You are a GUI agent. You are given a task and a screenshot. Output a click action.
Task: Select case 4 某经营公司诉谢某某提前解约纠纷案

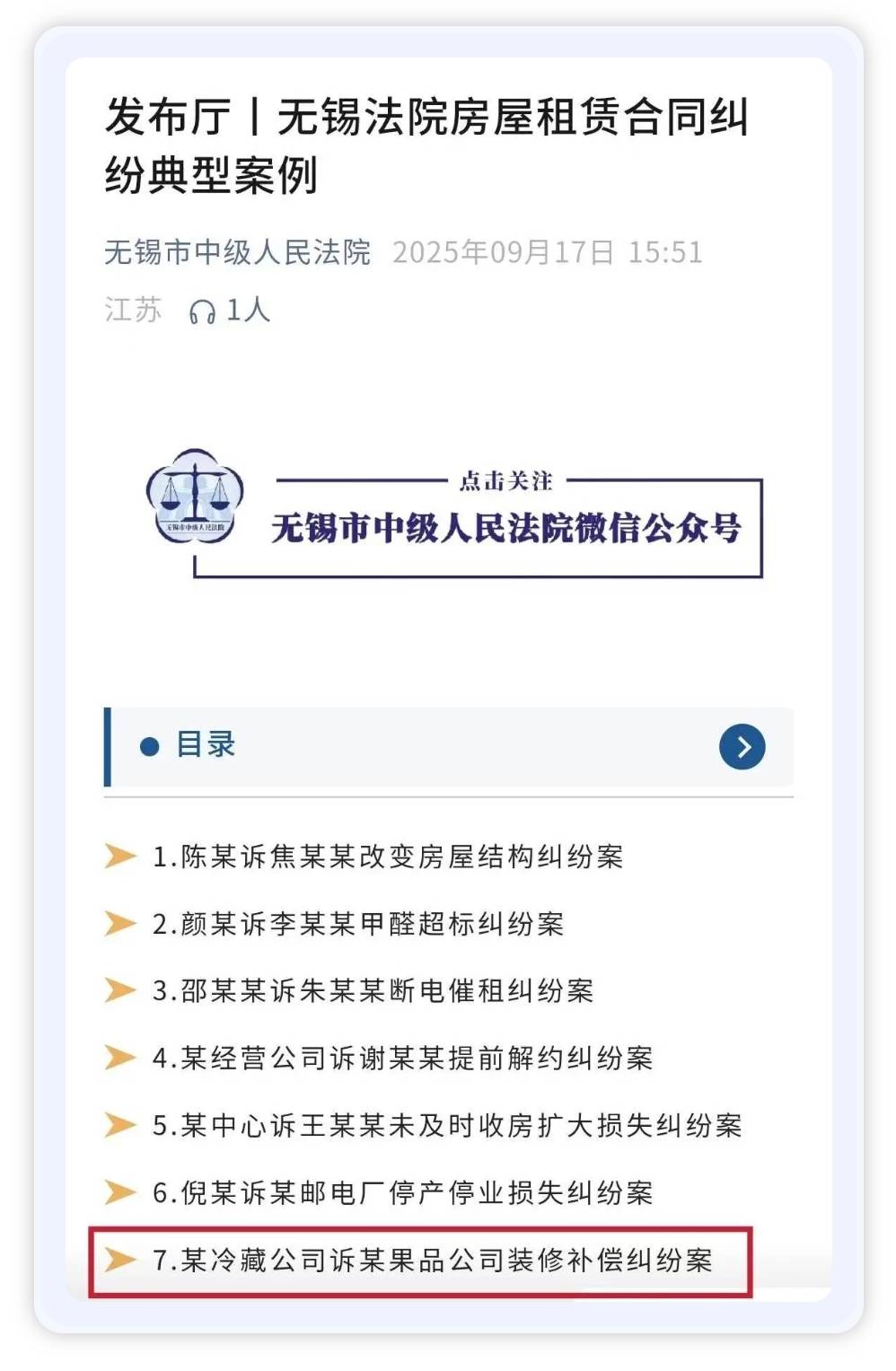(402, 1059)
